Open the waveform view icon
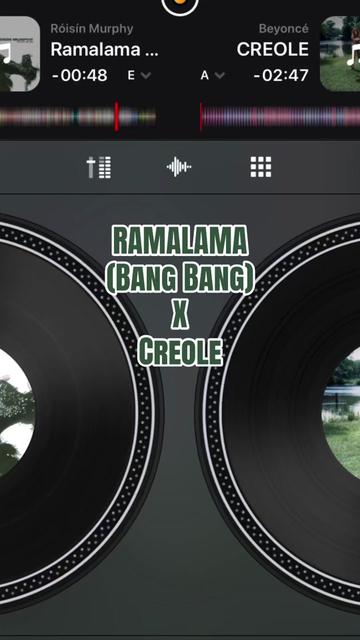The height and width of the screenshot is (640, 360). point(179,167)
